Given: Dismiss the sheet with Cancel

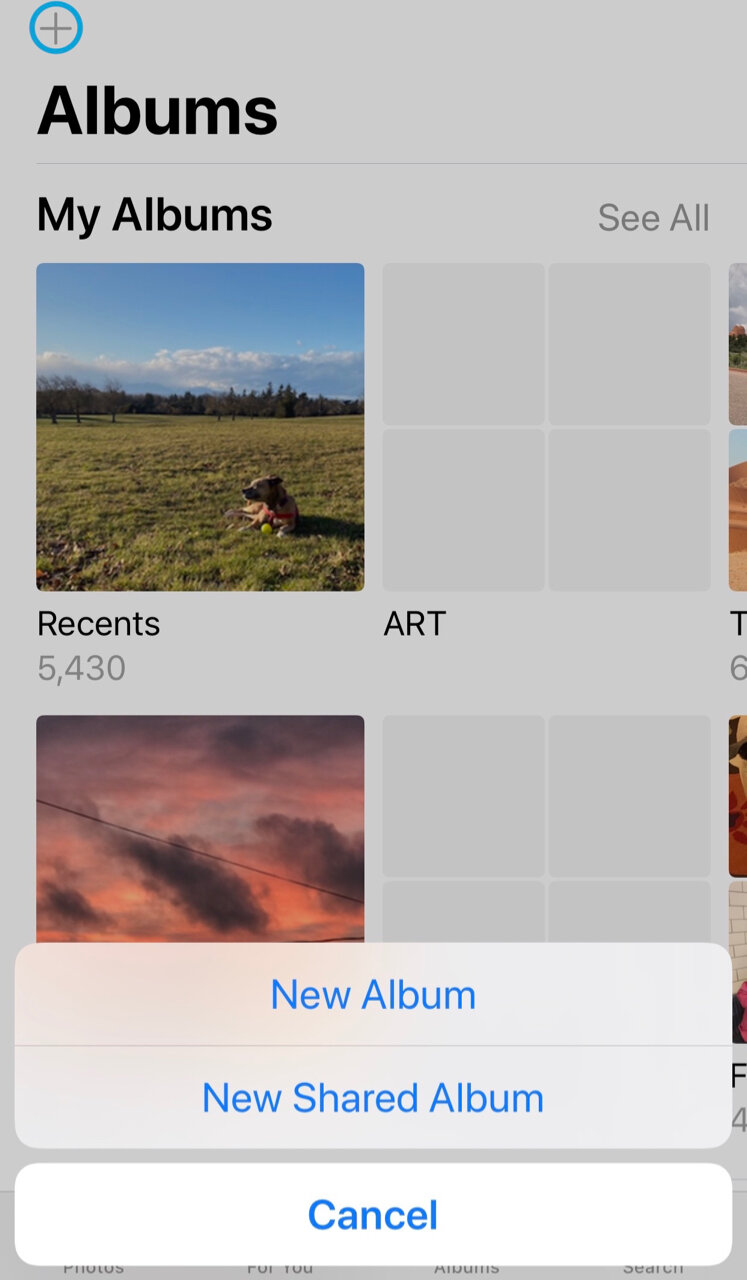Looking at the screenshot, I should click(373, 1215).
